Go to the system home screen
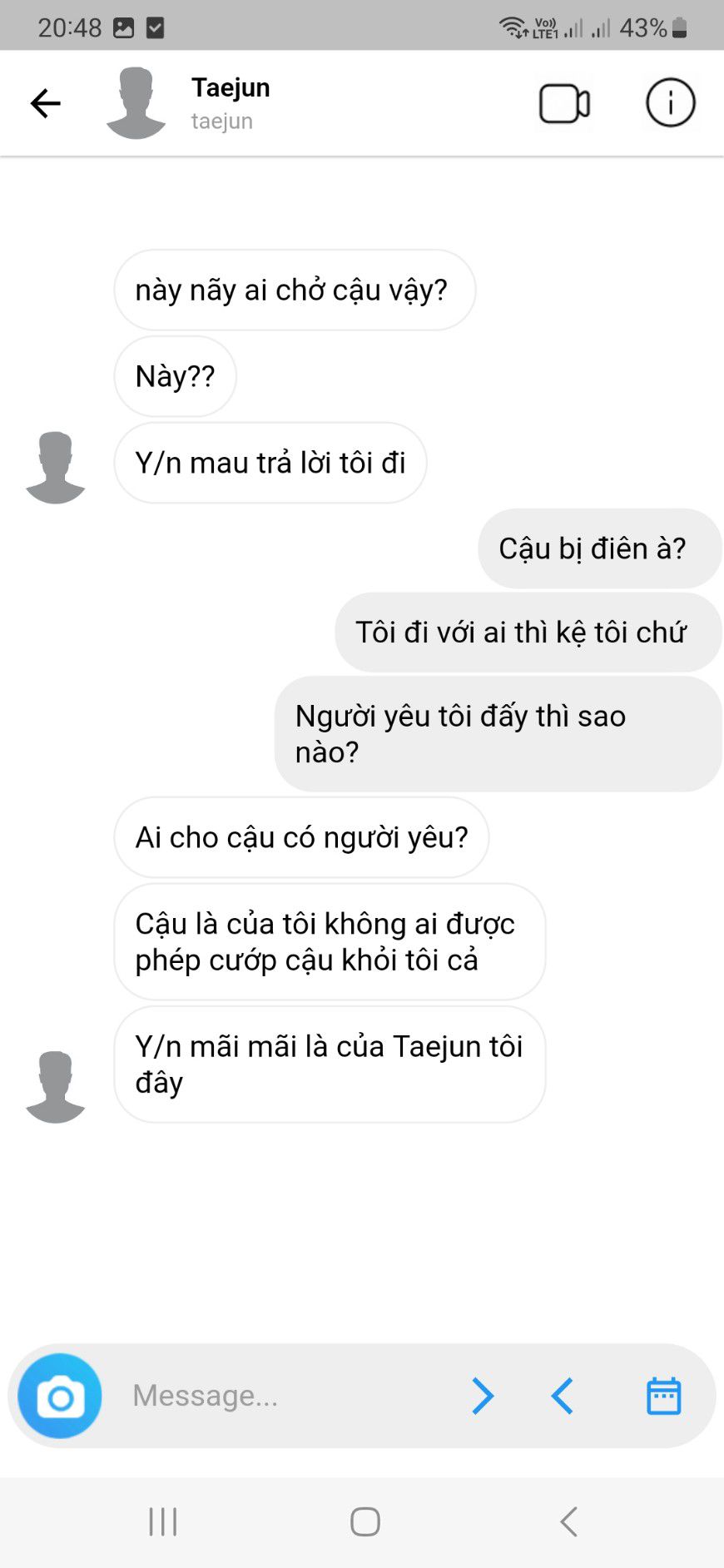Screen dimensions: 724x1568 [364, 1521]
